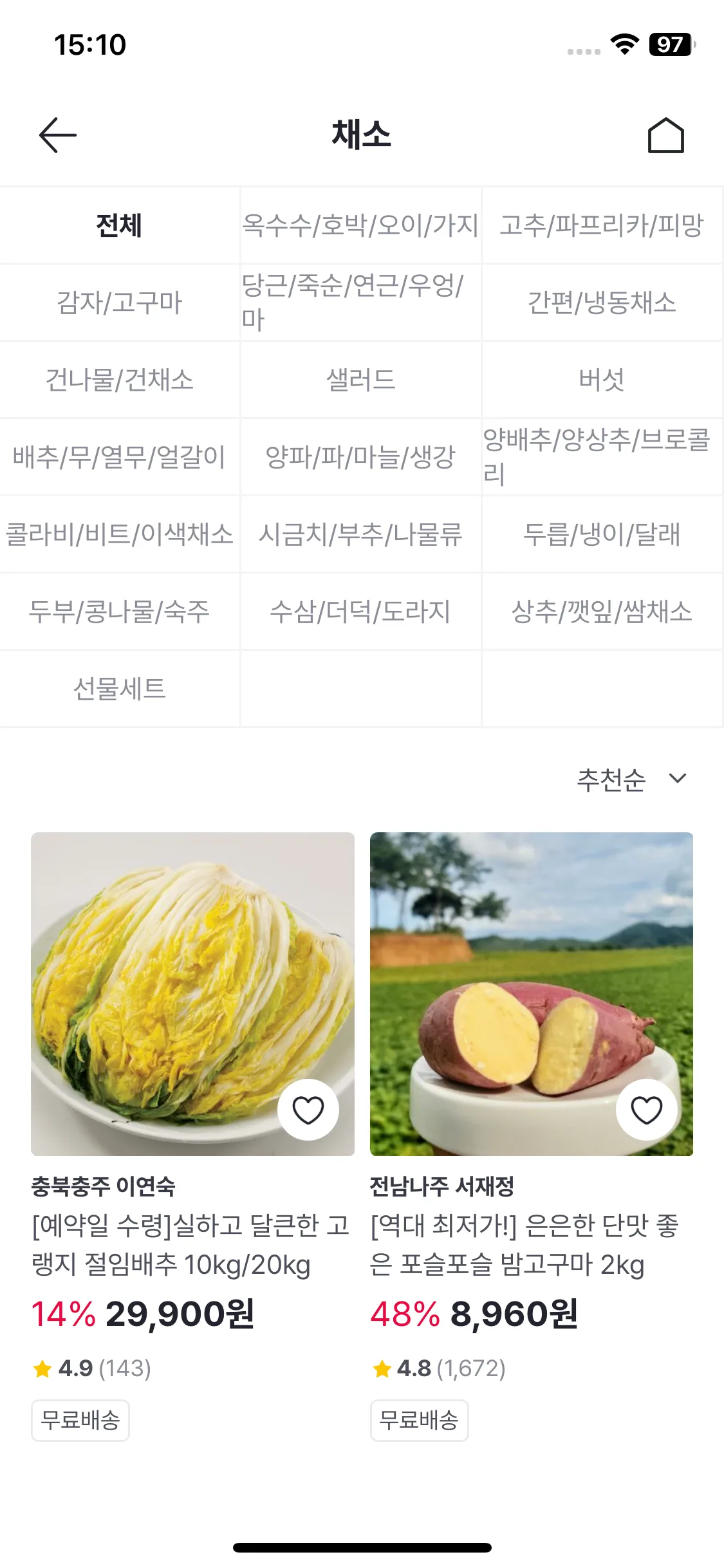
Task: Switch to the 샐러드 category
Action: pos(360,379)
